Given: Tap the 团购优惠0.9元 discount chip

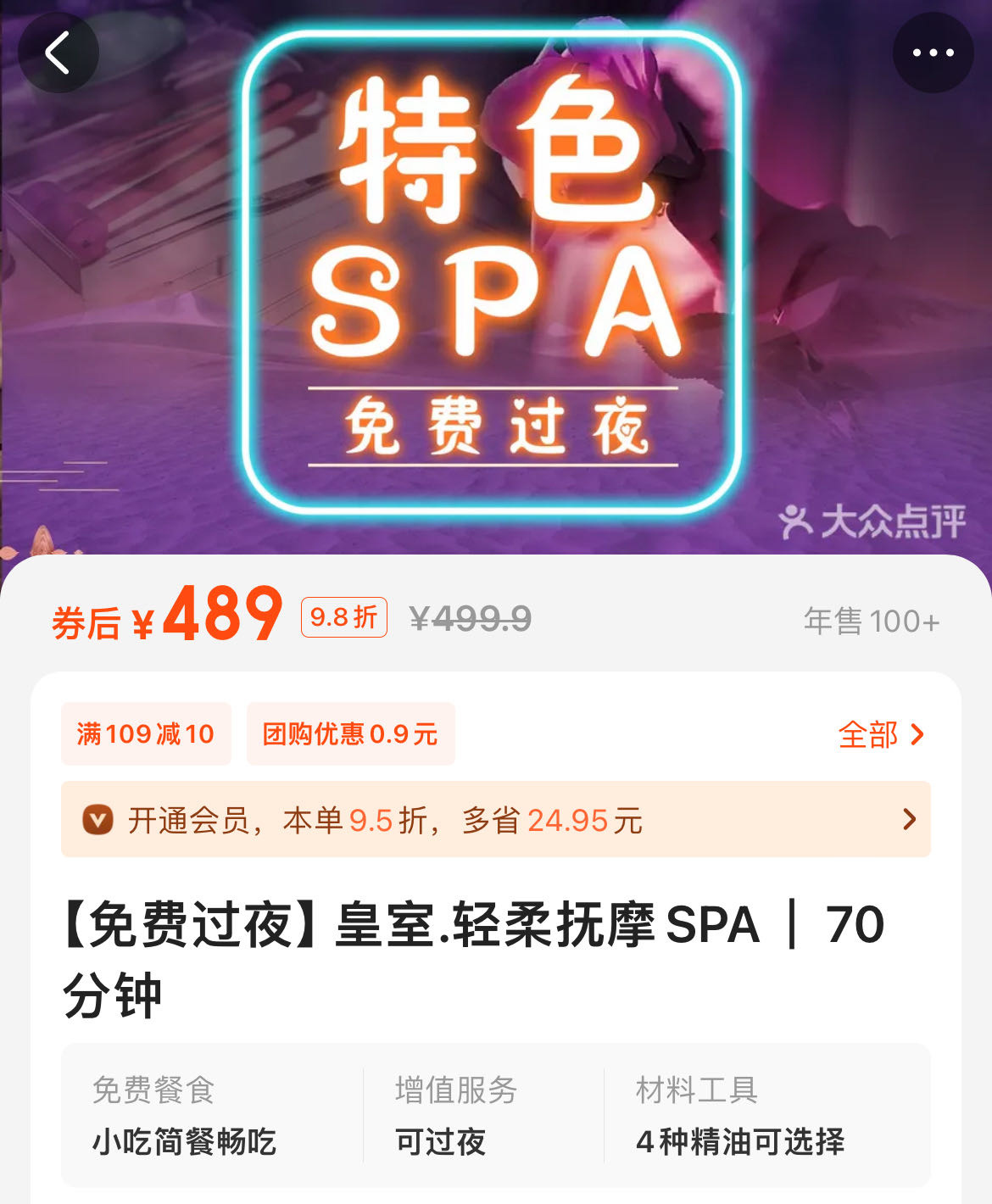Looking at the screenshot, I should pyautogui.click(x=350, y=734).
